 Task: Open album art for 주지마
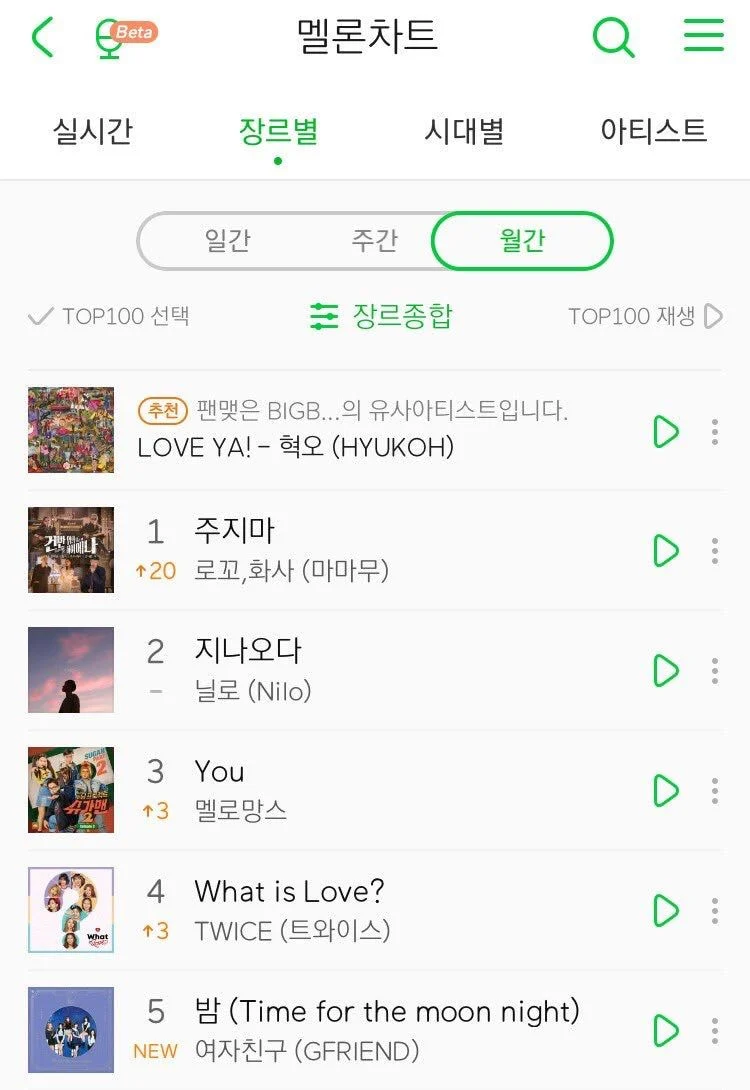pyautogui.click(x=71, y=550)
